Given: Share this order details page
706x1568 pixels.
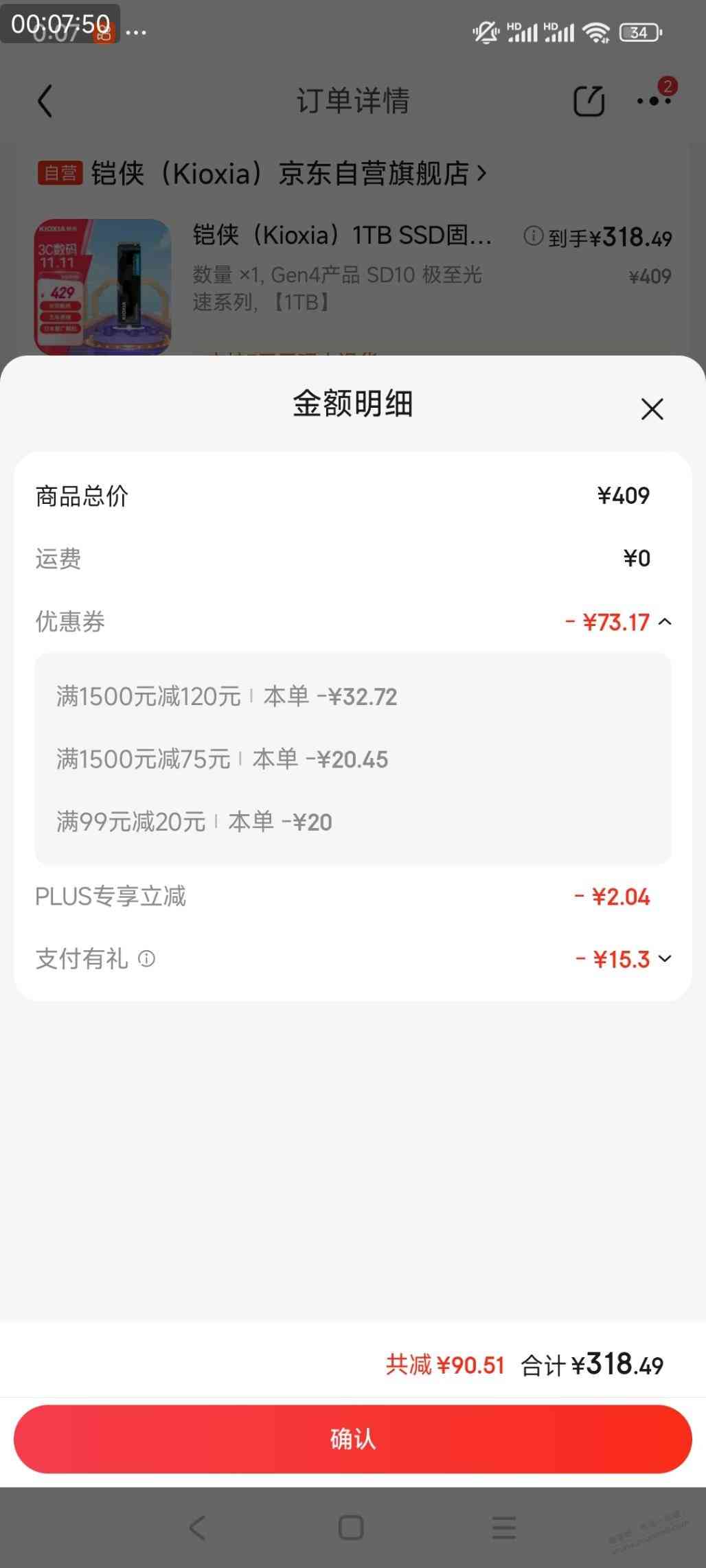Looking at the screenshot, I should (589, 102).
